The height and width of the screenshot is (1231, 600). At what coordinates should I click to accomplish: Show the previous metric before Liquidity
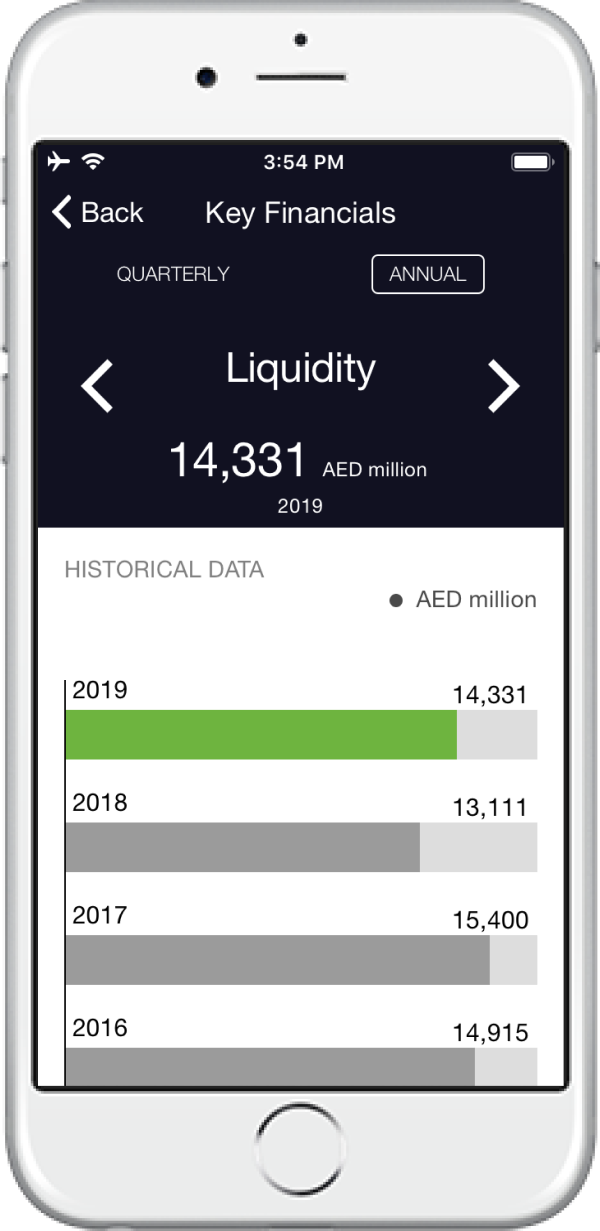point(97,386)
